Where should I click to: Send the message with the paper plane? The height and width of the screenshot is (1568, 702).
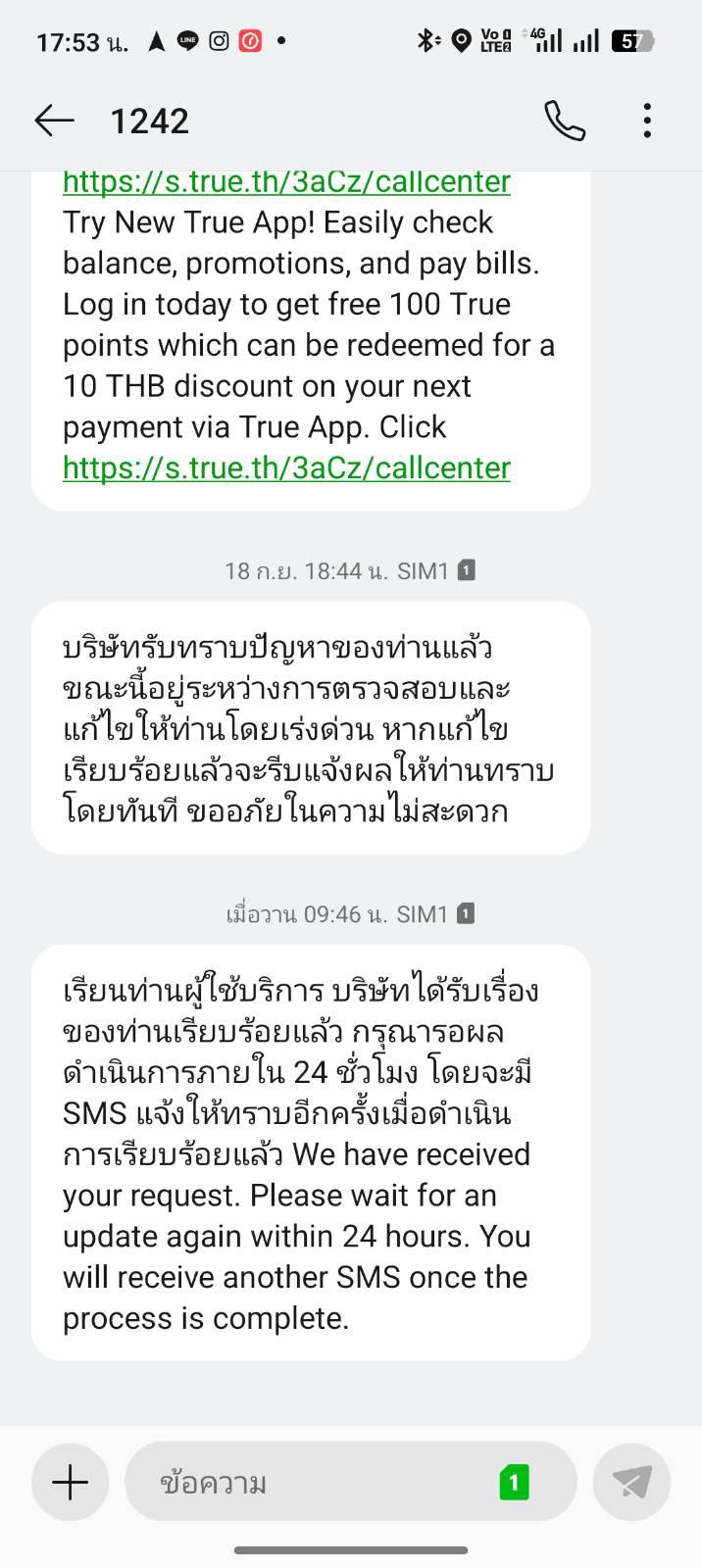point(631,1482)
